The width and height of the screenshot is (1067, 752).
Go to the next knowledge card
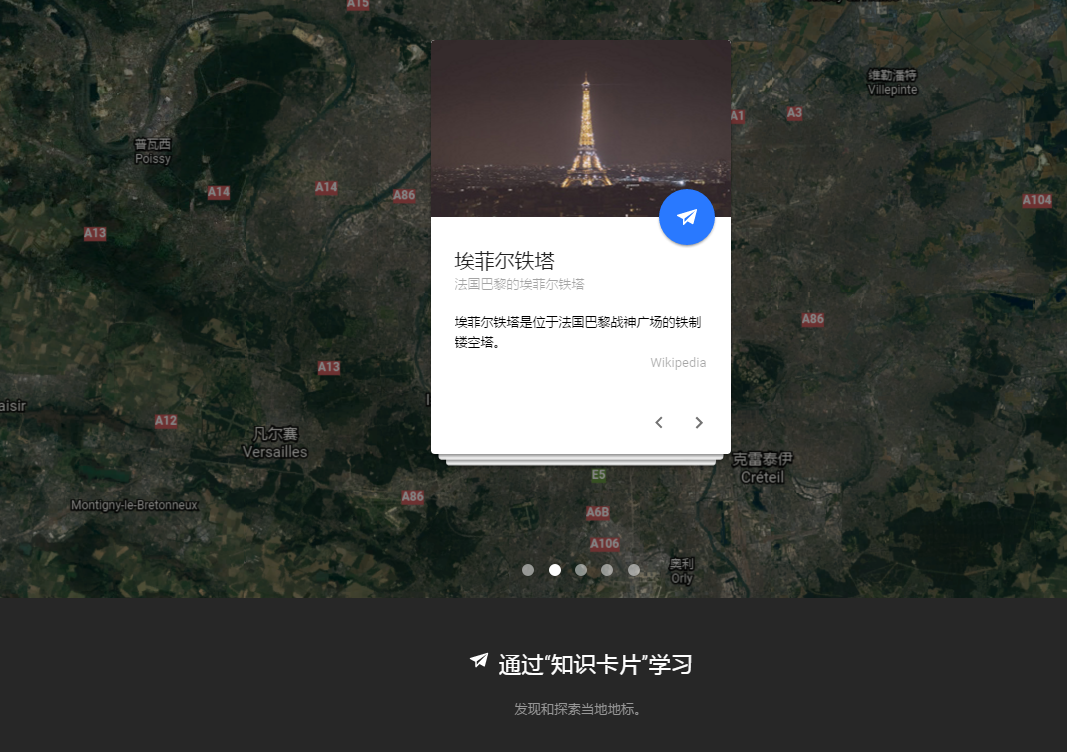tap(699, 422)
